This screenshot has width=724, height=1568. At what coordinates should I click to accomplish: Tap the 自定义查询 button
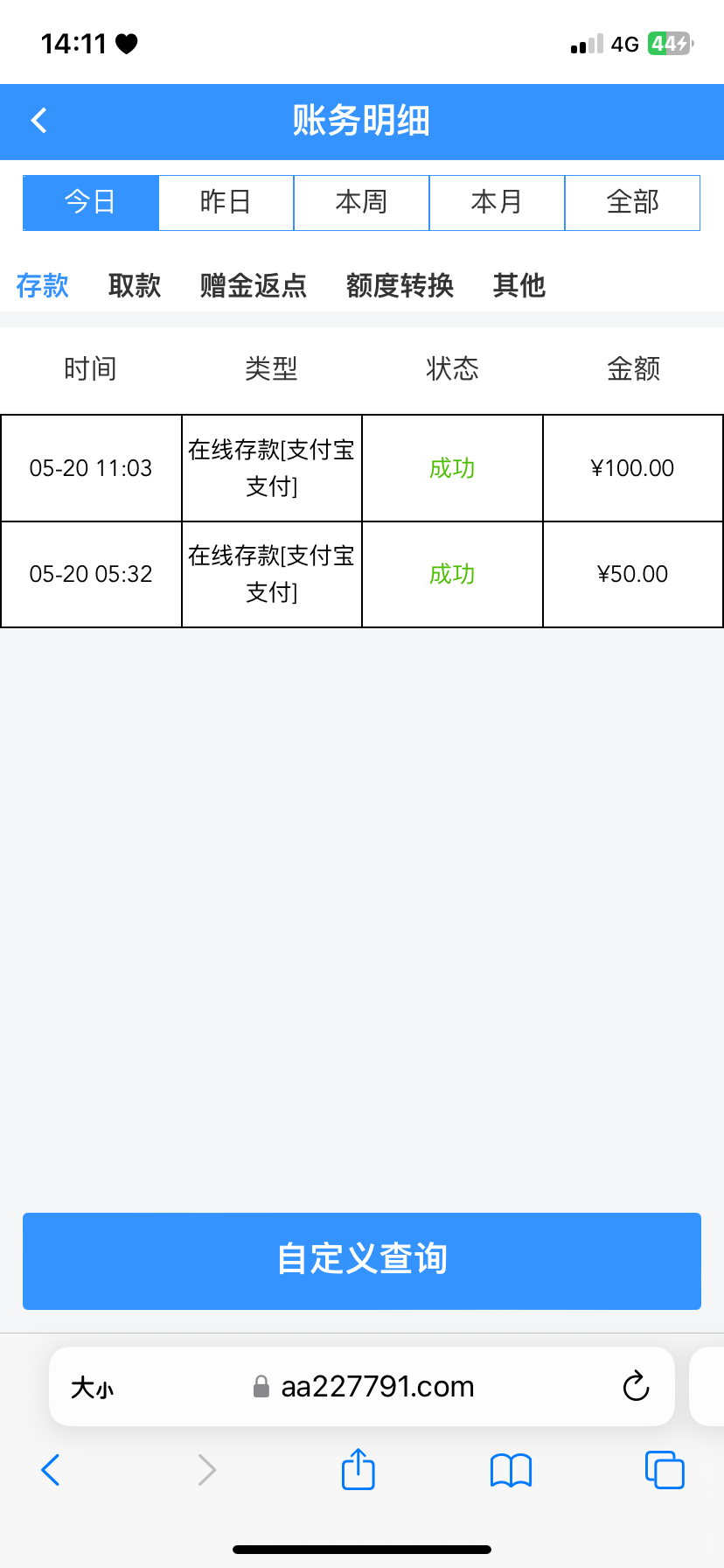tap(362, 1260)
